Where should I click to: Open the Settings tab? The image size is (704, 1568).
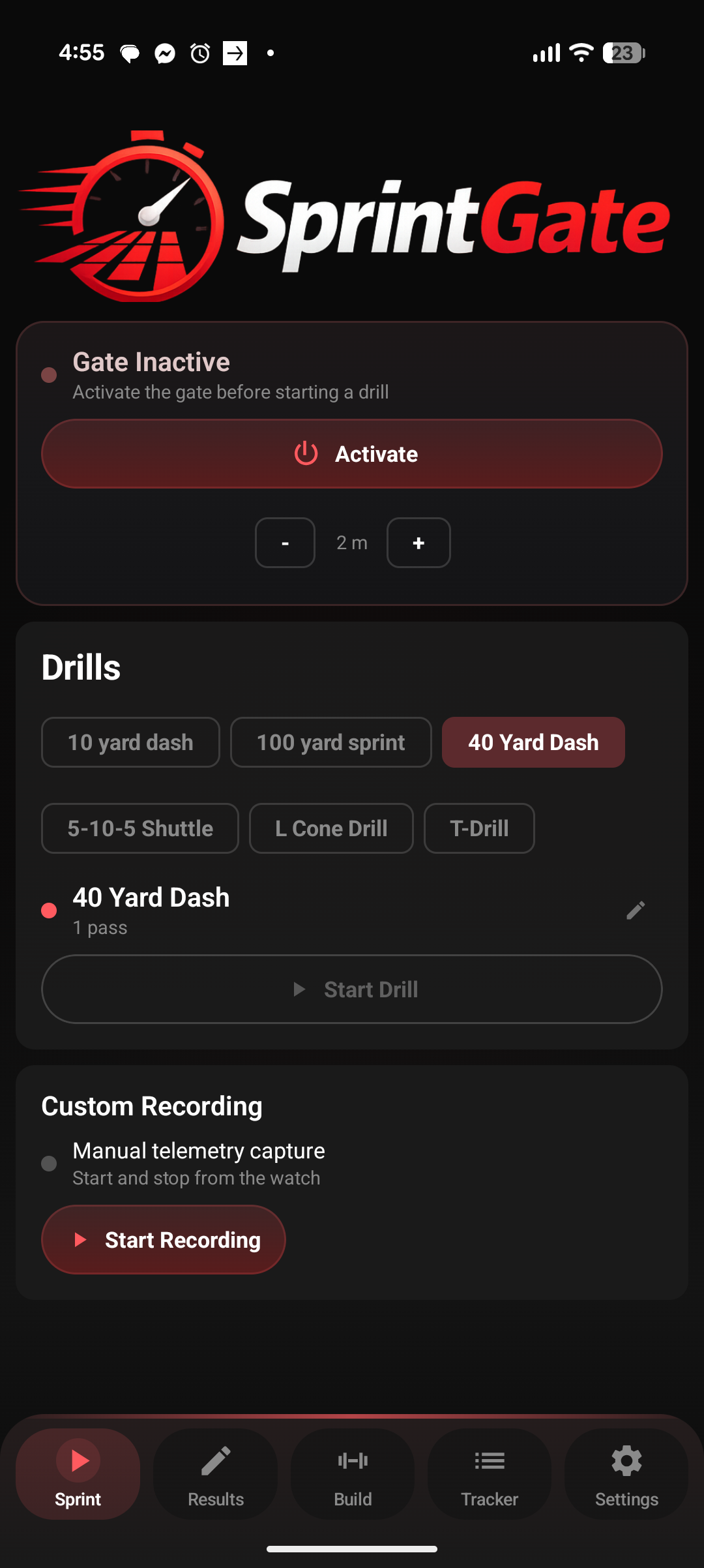(x=626, y=1474)
